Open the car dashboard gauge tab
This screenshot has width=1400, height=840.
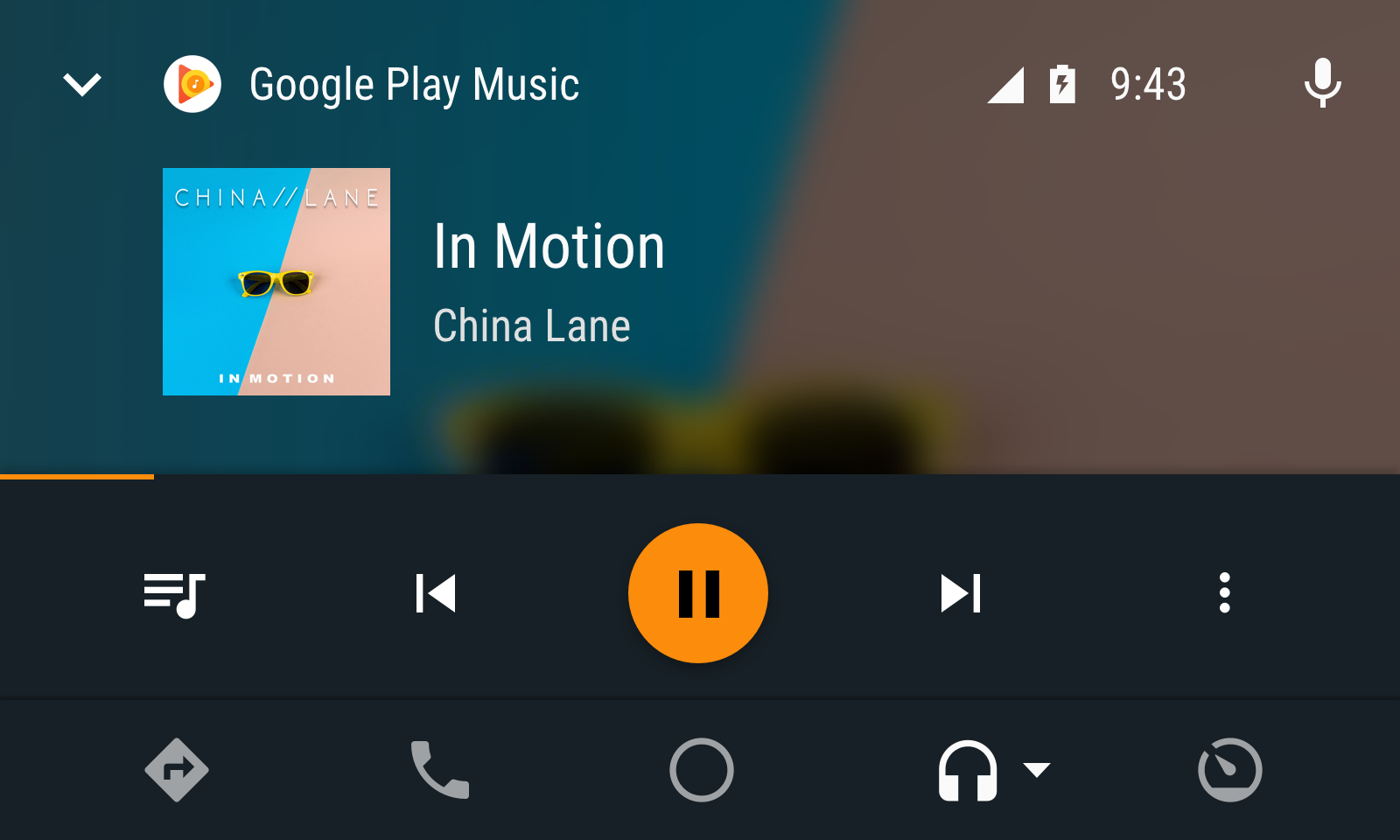tap(1229, 770)
